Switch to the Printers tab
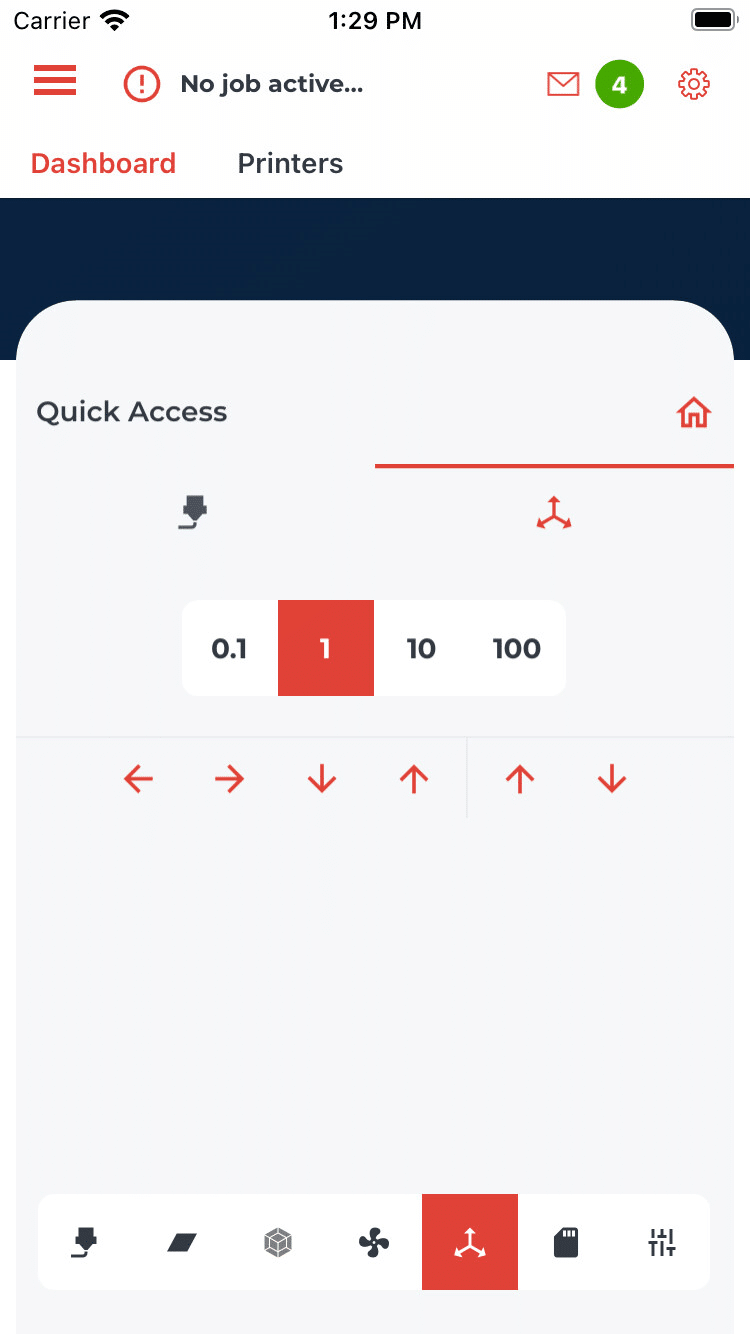Viewport: 750px width, 1334px height. pyautogui.click(x=290, y=163)
